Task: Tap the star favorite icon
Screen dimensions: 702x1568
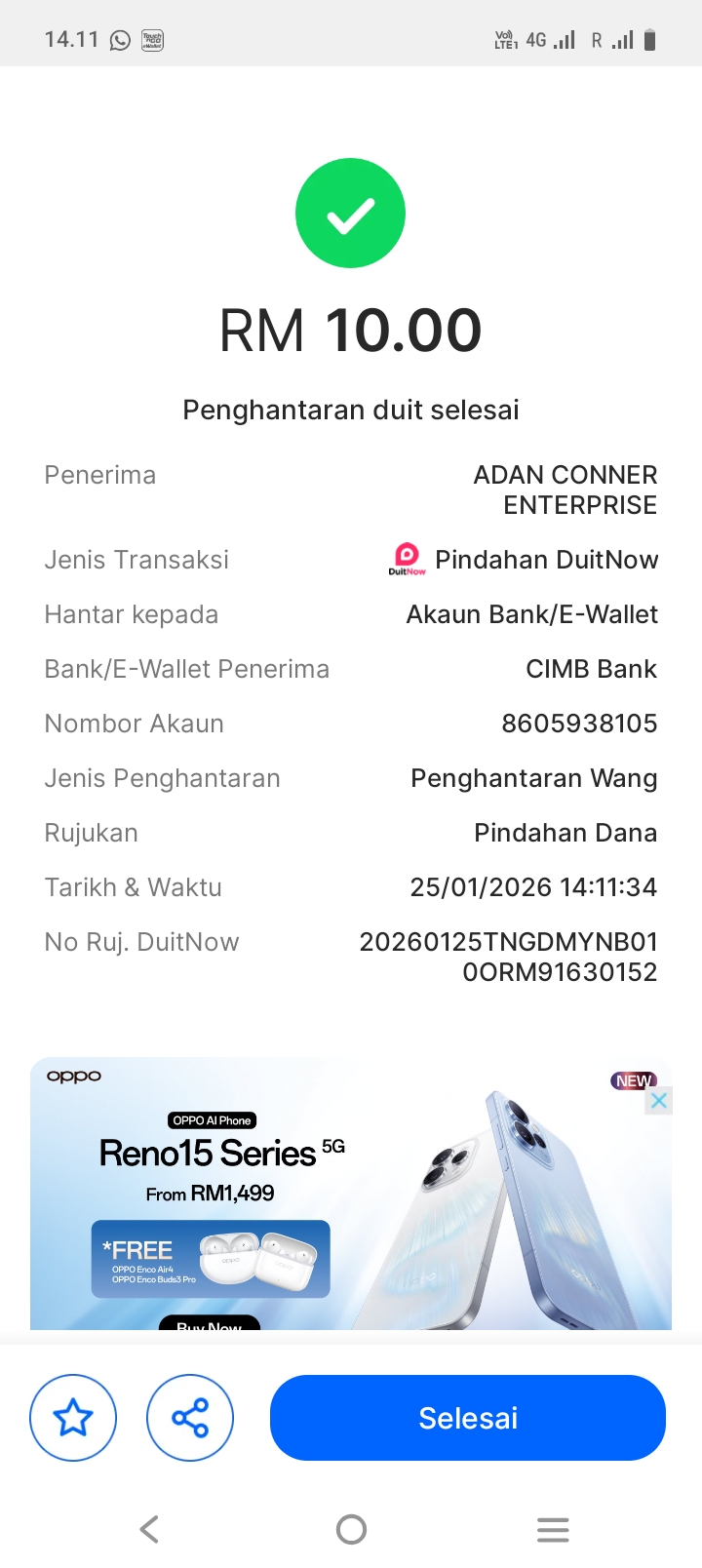Action: click(x=73, y=1418)
